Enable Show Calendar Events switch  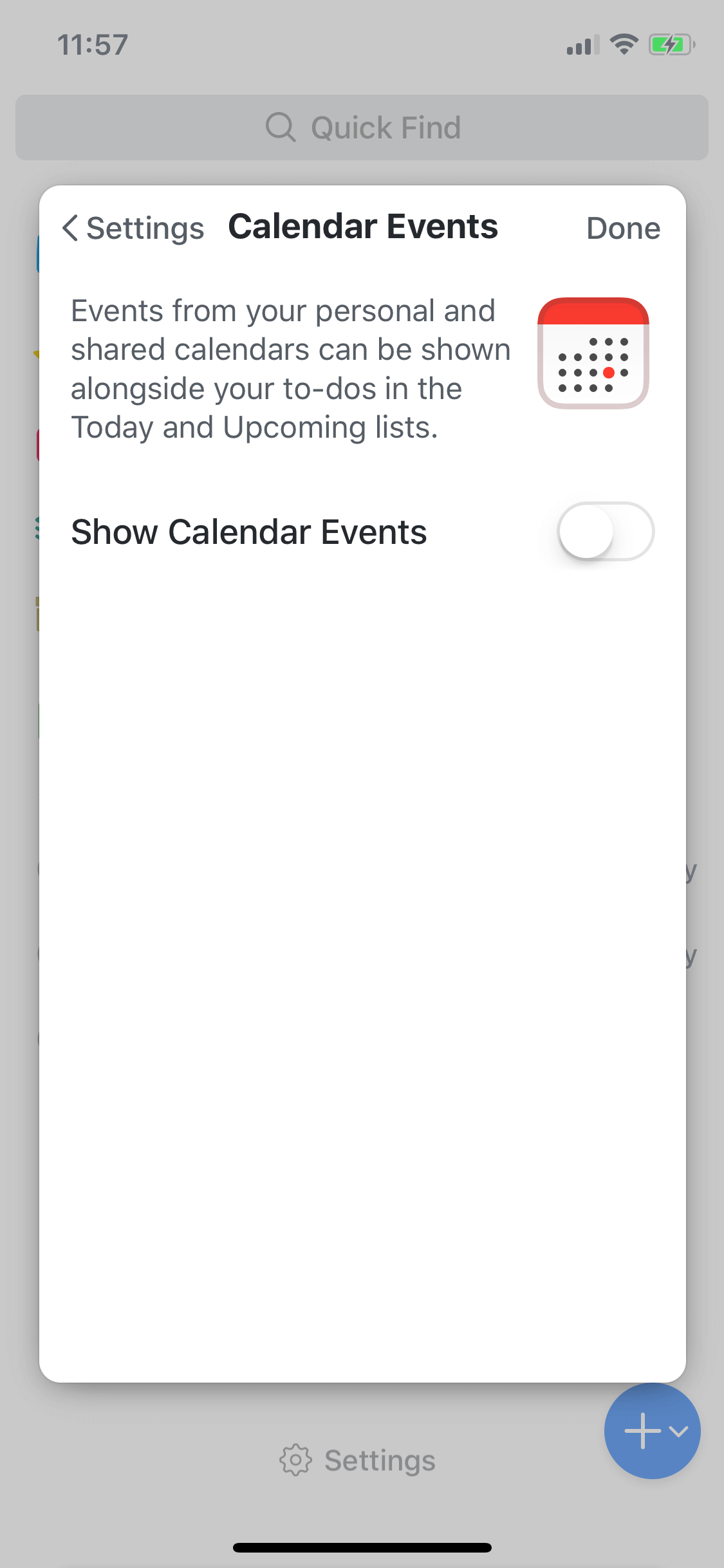point(606,532)
